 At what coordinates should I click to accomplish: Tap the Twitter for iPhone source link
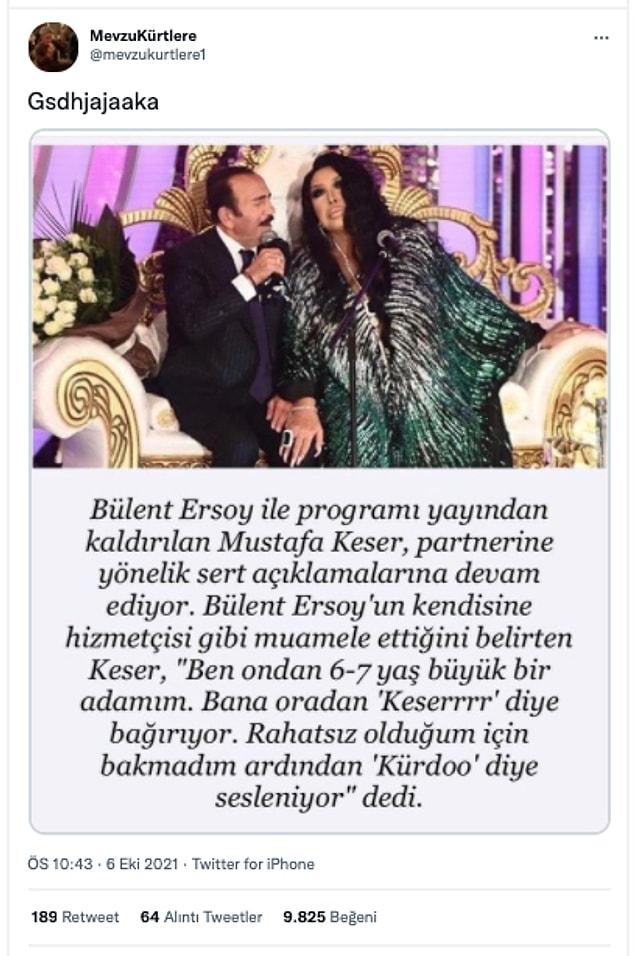(253, 864)
